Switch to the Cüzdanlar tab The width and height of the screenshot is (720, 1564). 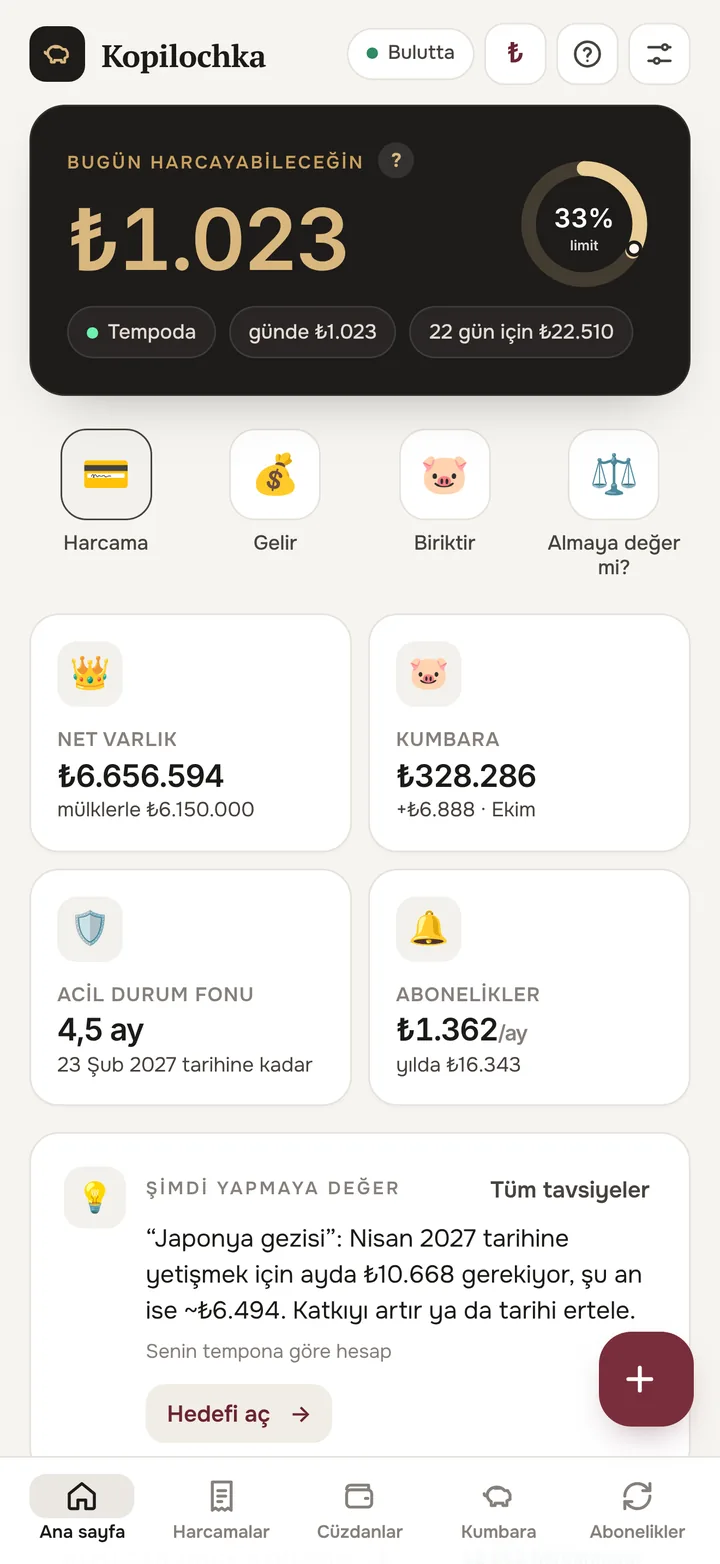click(360, 1510)
